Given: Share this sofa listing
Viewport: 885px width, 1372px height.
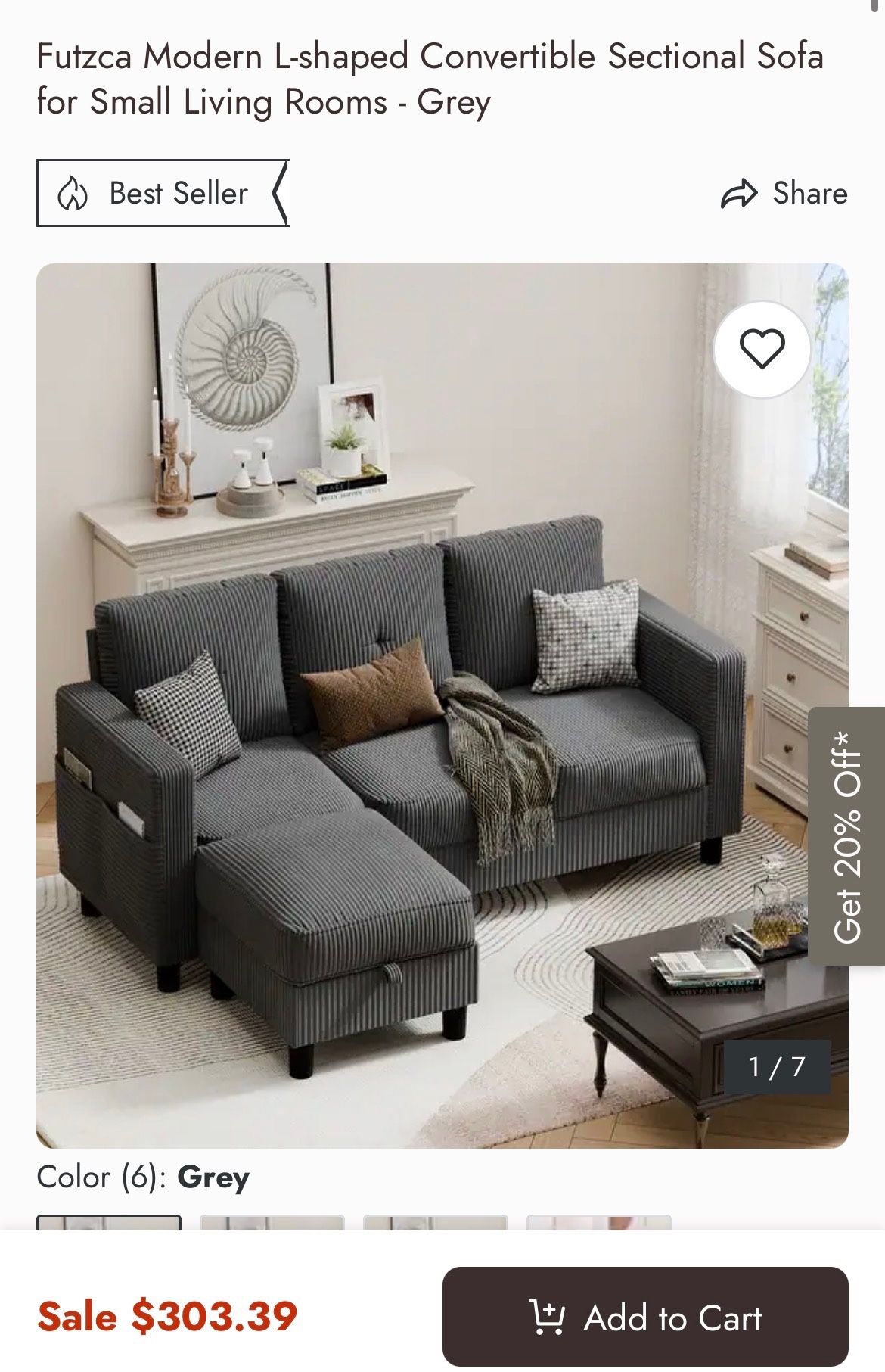Looking at the screenshot, I should 784,194.
